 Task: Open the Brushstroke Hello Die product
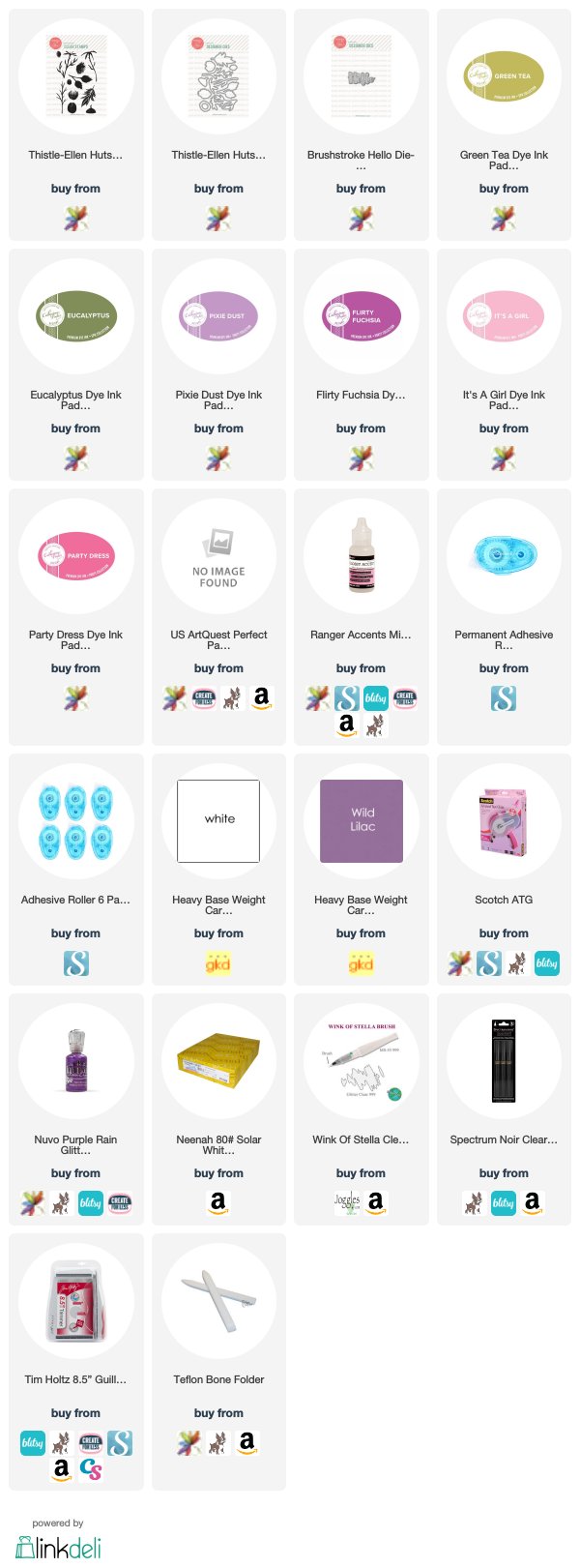coord(361,76)
